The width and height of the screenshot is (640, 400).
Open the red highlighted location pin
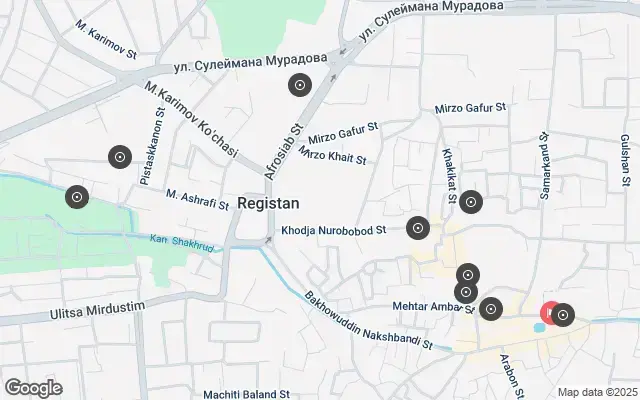(x=548, y=313)
